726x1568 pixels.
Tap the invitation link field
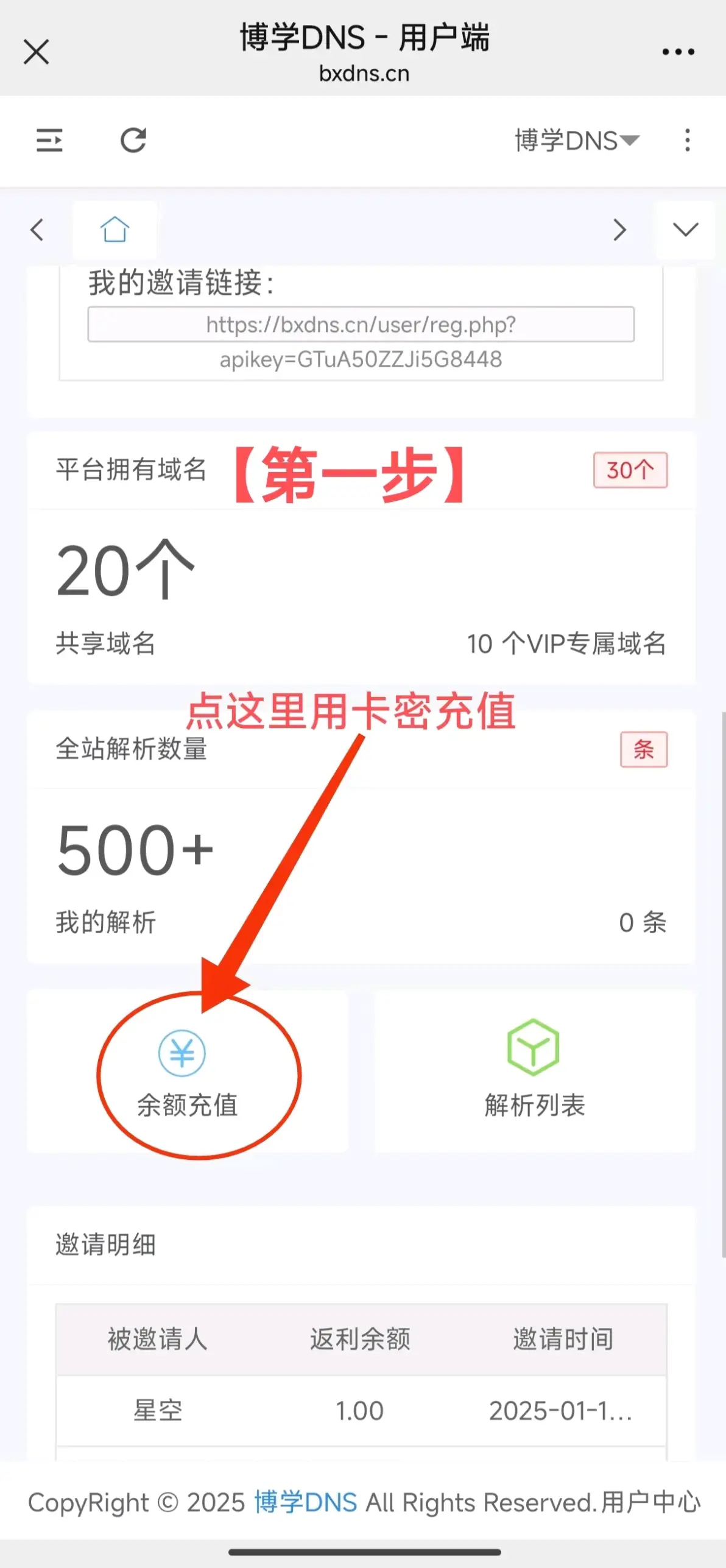[361, 324]
